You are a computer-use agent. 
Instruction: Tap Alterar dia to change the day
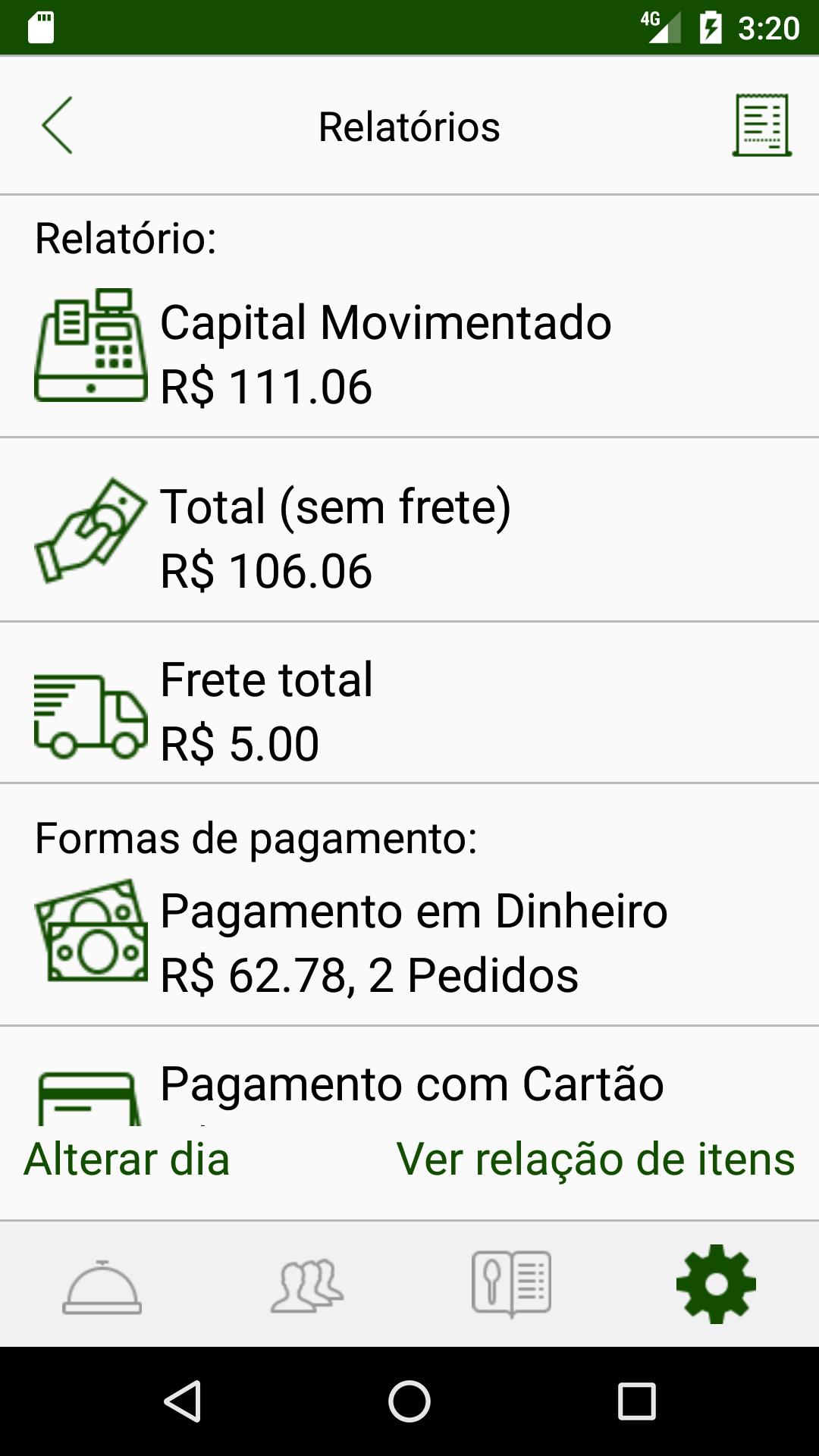pyautogui.click(x=127, y=1159)
